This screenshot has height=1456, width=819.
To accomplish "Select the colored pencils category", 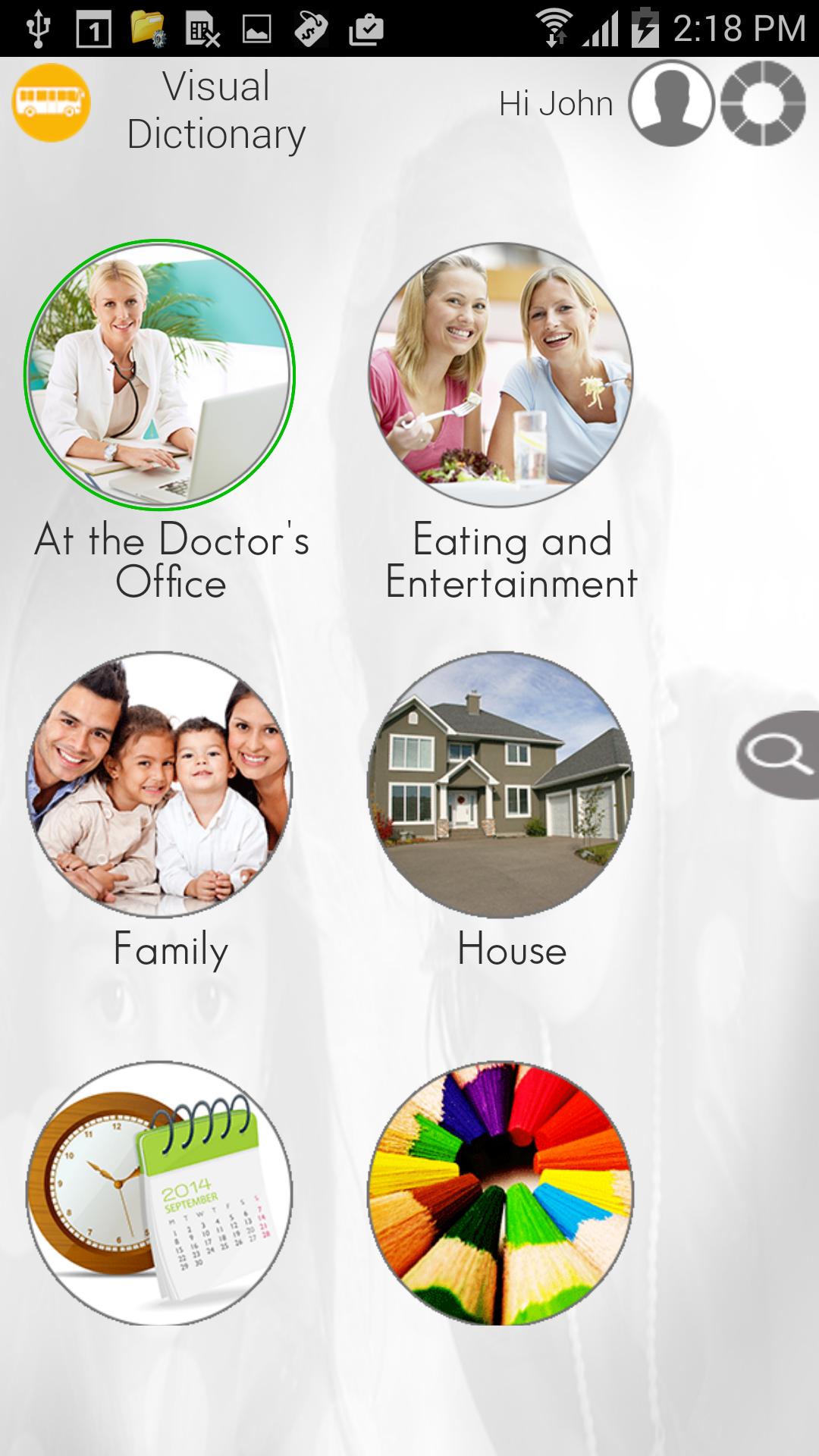I will click(500, 1194).
